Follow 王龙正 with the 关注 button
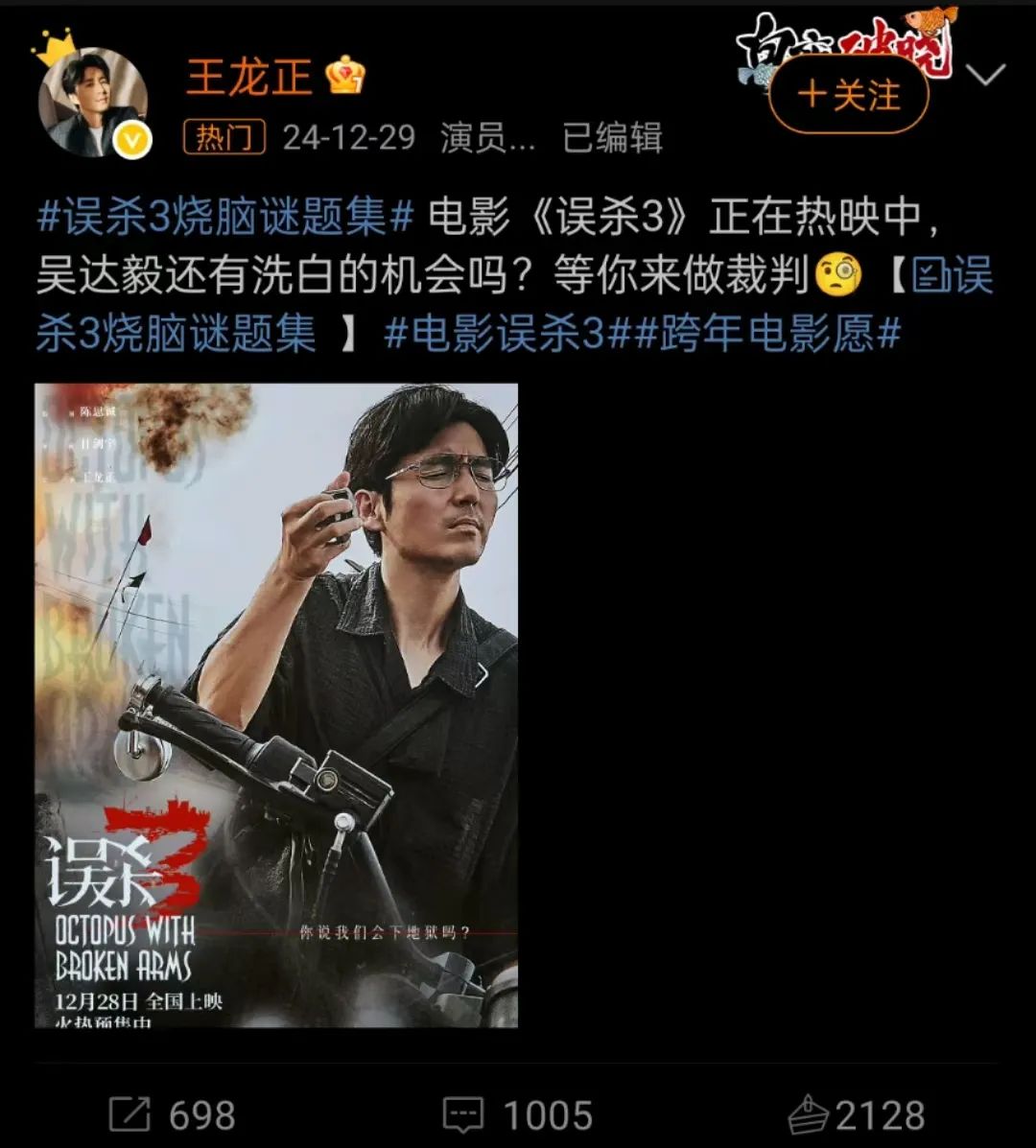The height and width of the screenshot is (1148, 1036). 849,95
